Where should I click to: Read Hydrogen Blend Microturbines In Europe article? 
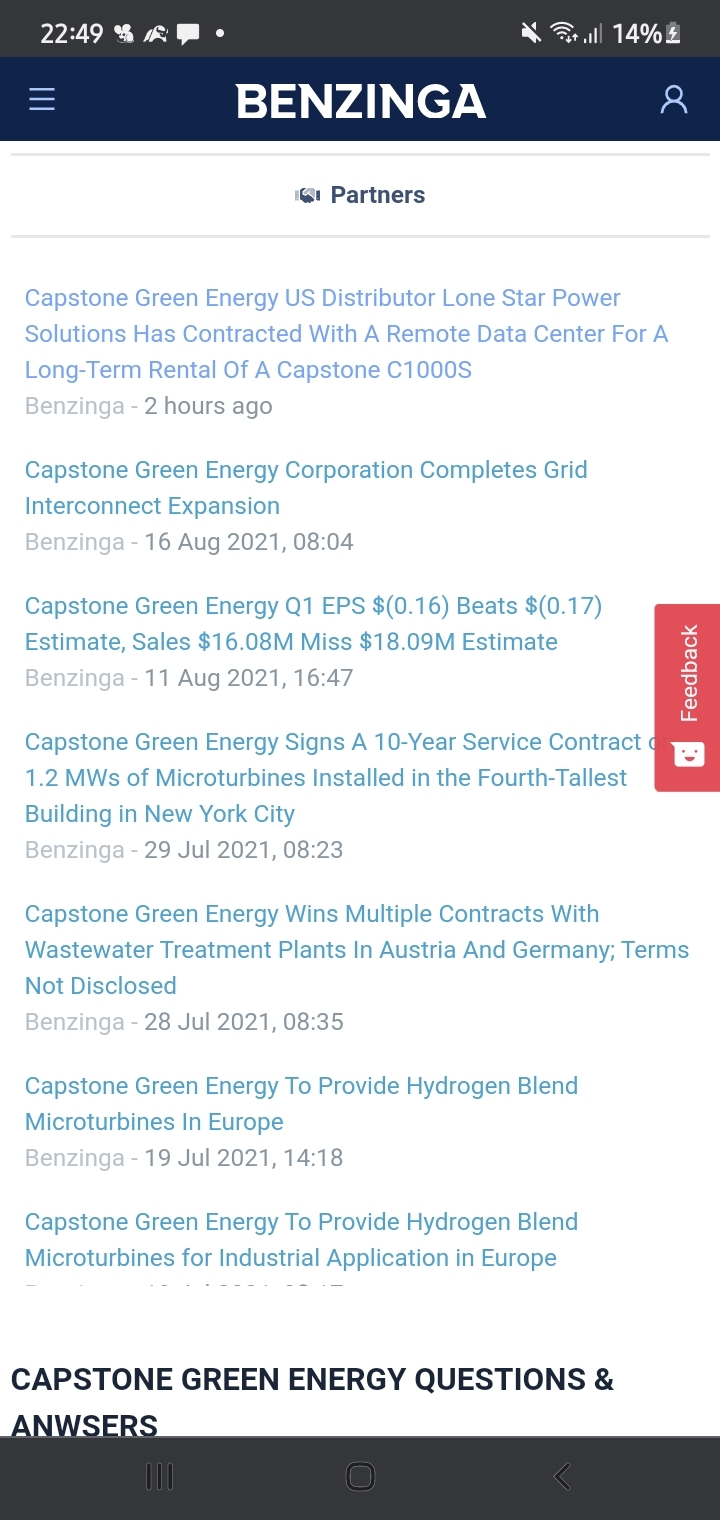click(301, 1104)
